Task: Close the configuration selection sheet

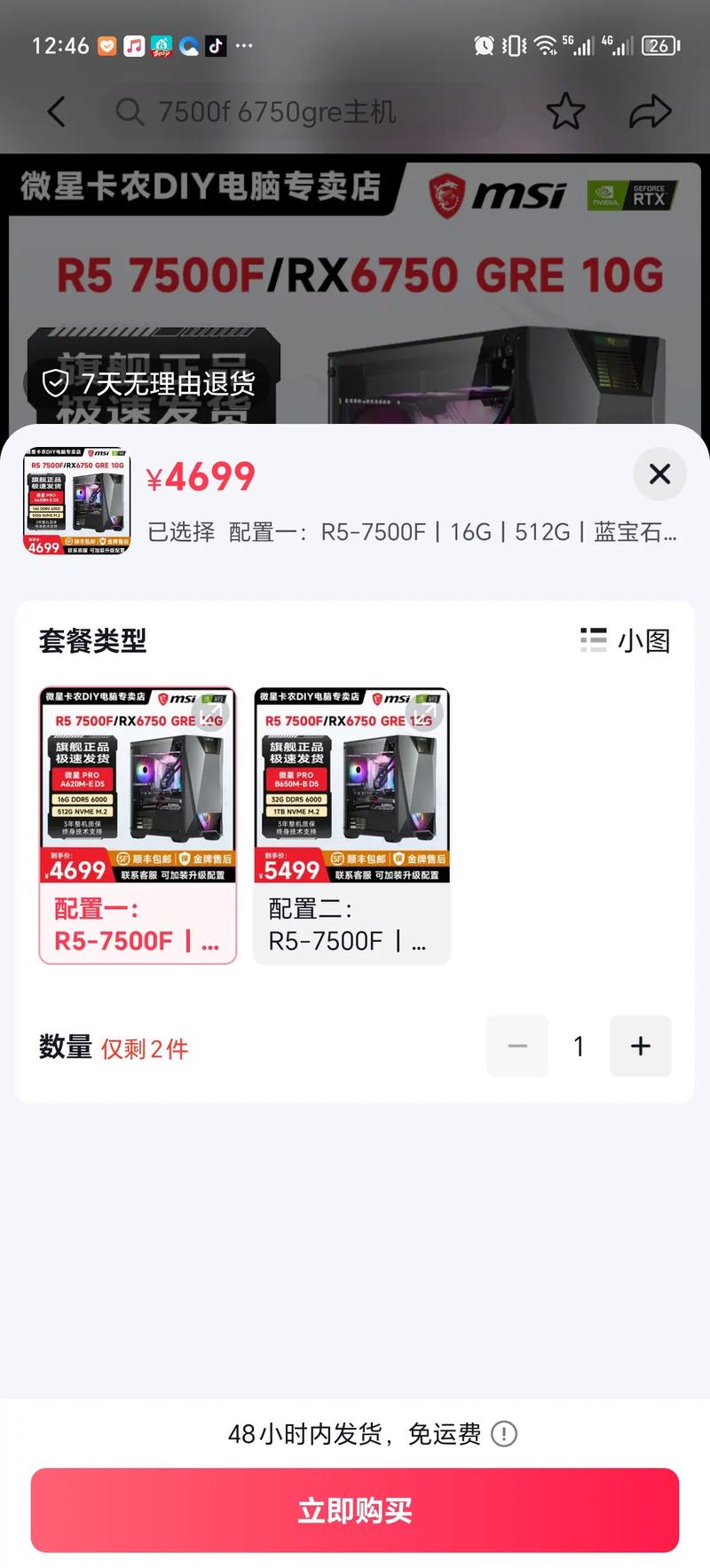Action: pyautogui.click(x=659, y=475)
